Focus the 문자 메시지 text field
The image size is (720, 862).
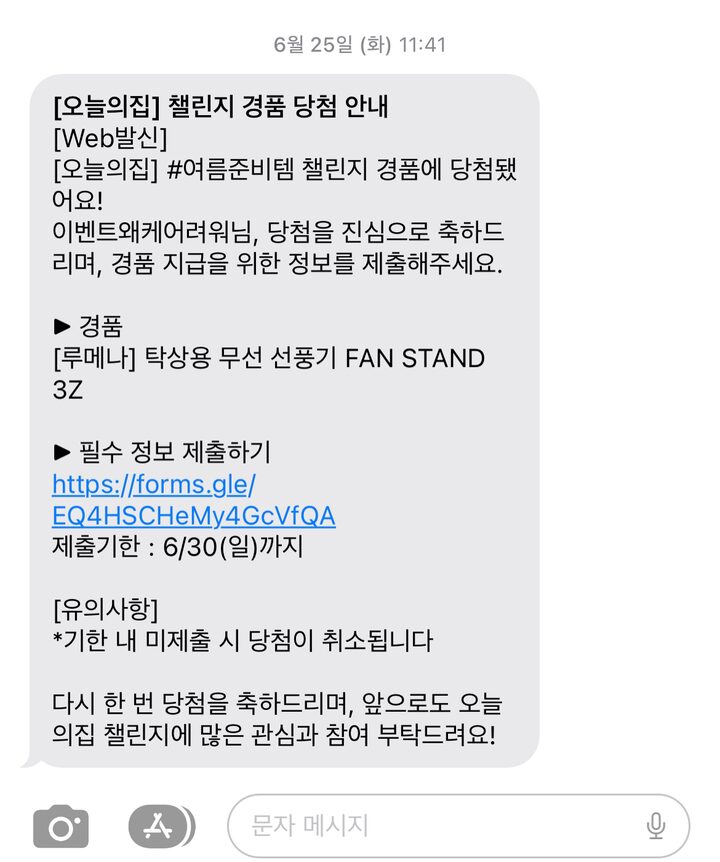430,826
